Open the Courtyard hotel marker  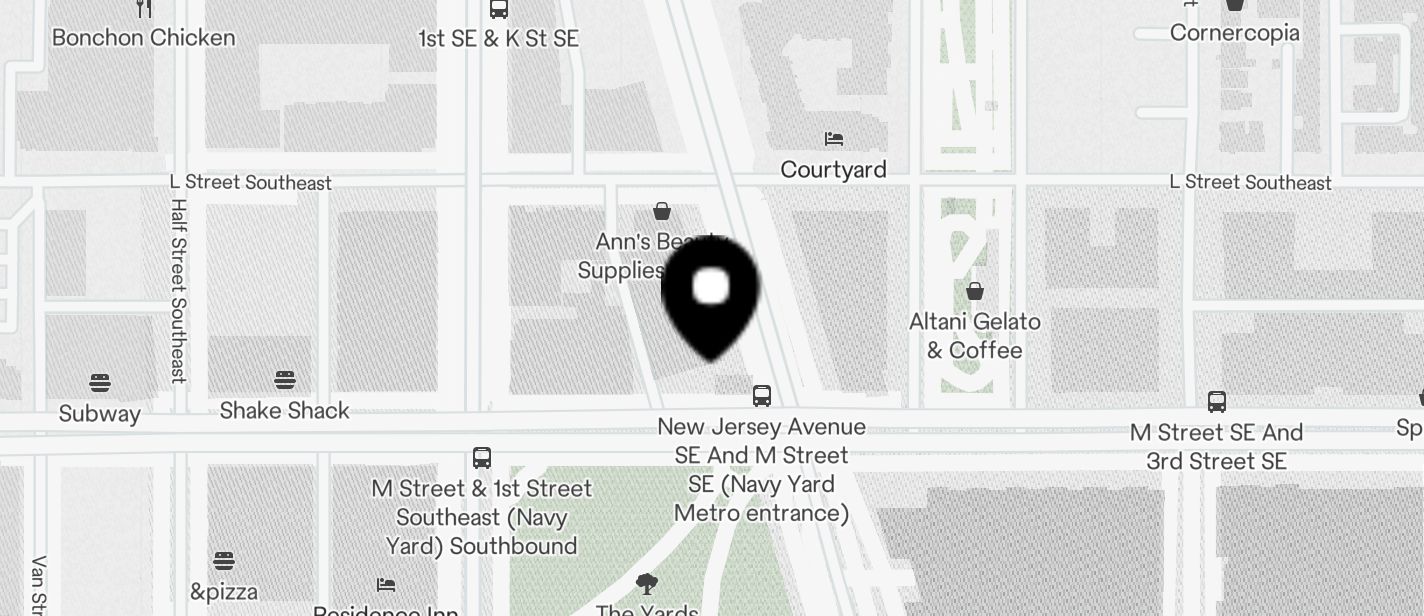[834, 139]
